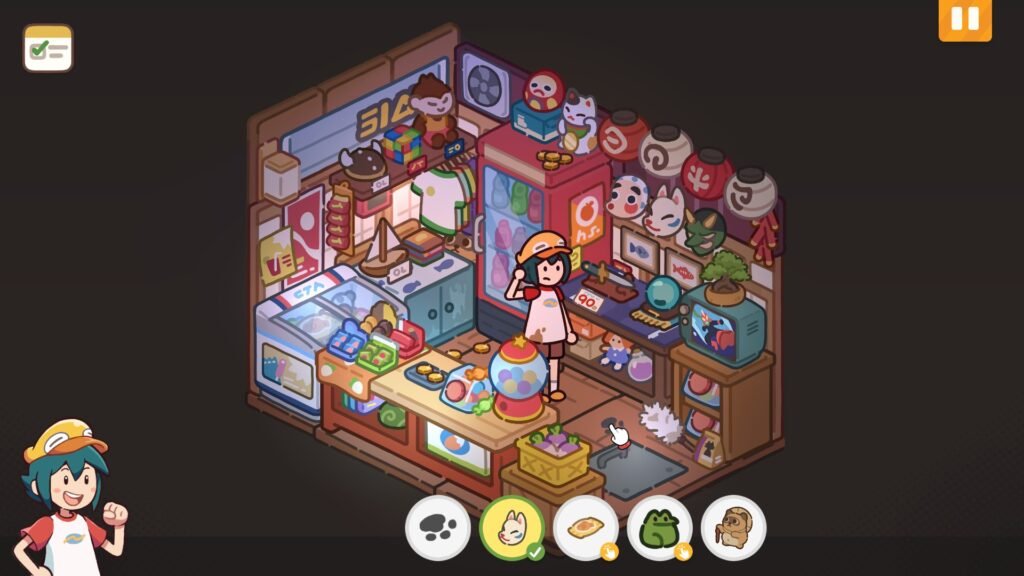Select the found fox mask target
This screenshot has width=1024, height=576.
(x=512, y=527)
